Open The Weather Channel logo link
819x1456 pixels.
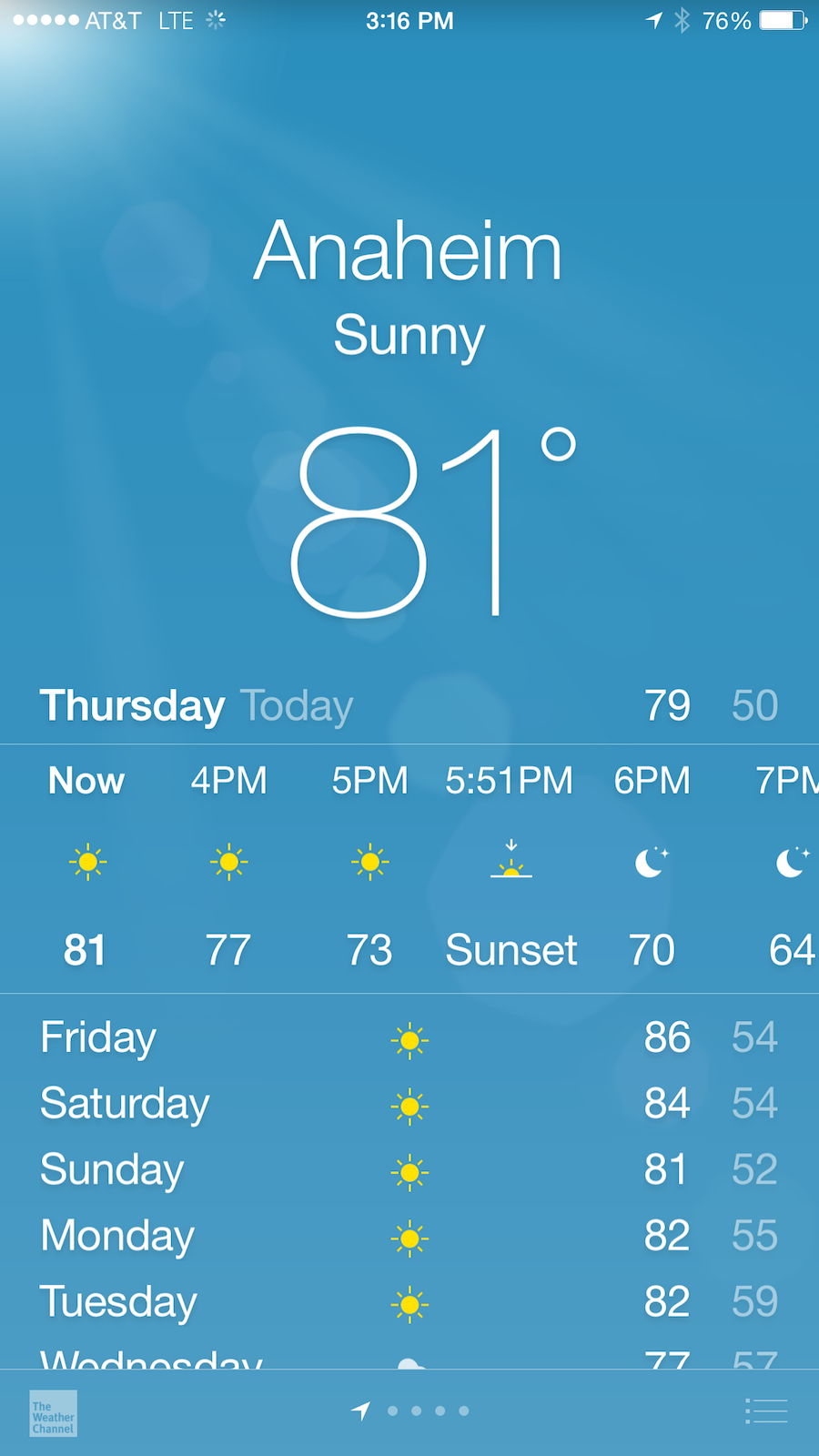coord(53,1413)
